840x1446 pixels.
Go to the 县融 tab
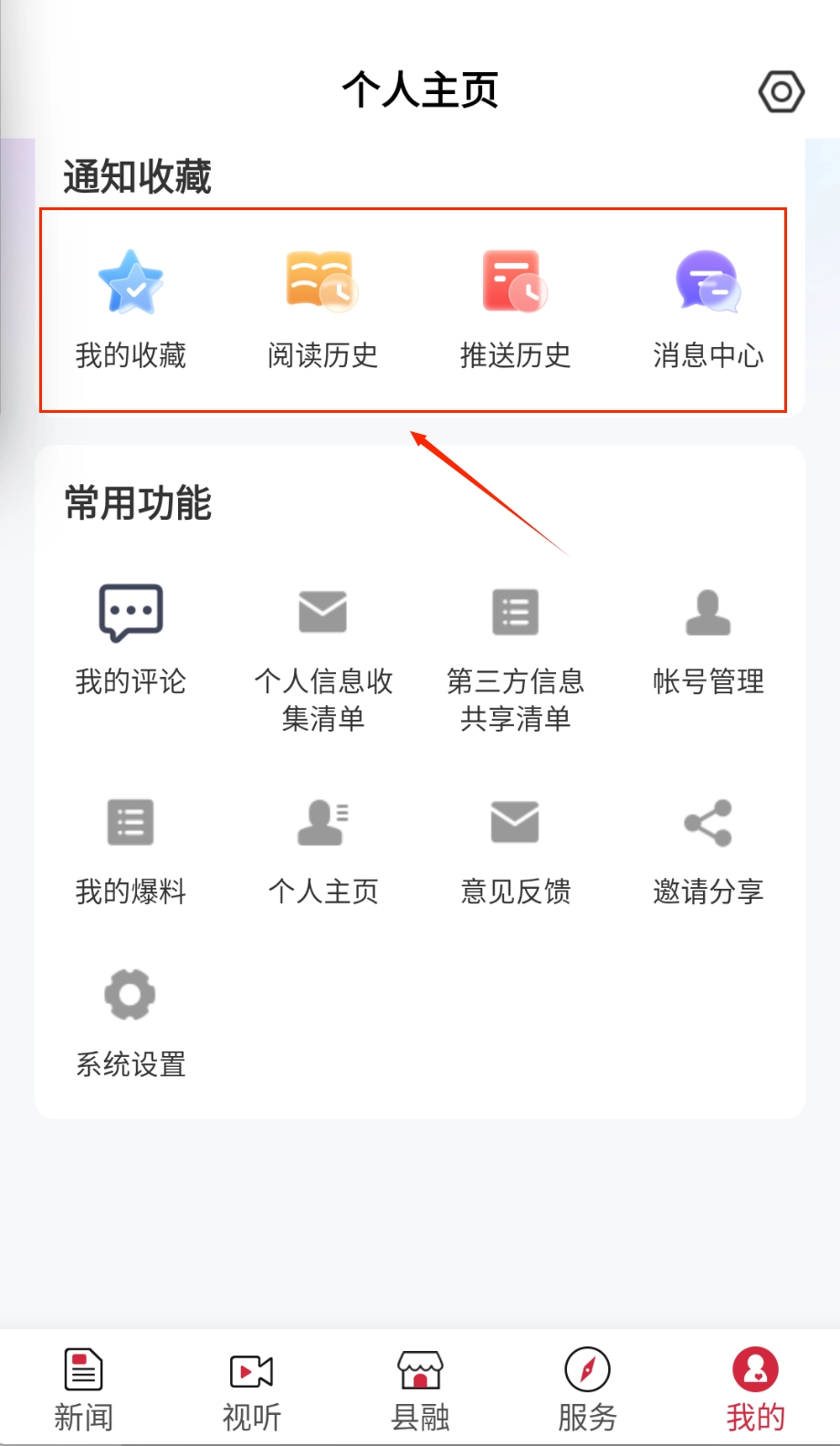point(420,1388)
